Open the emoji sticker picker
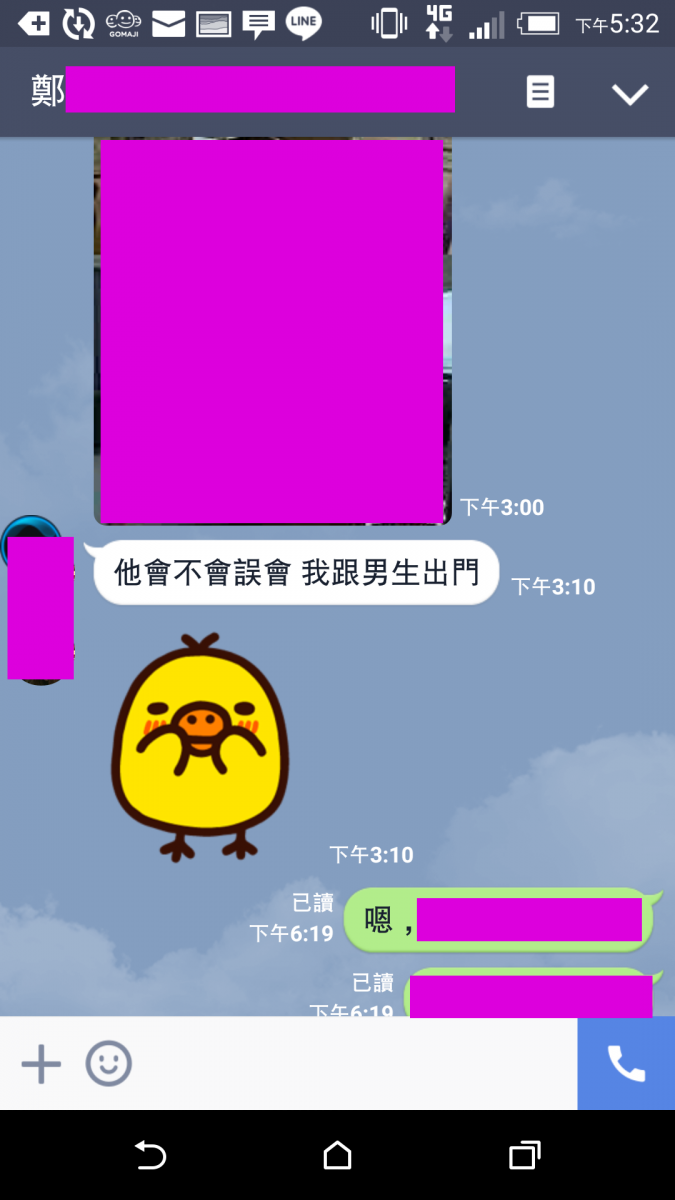675x1200 pixels. click(x=108, y=1064)
